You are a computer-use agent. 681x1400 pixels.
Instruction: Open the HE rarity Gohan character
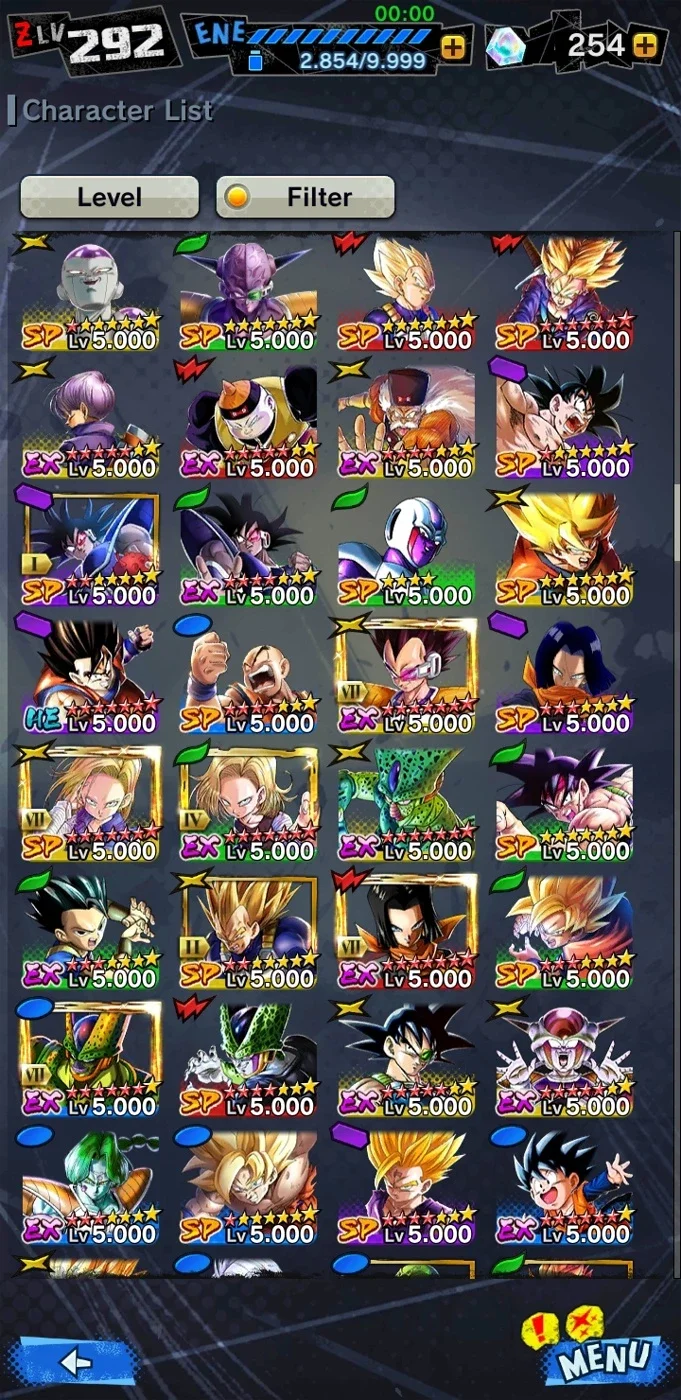tap(90, 677)
